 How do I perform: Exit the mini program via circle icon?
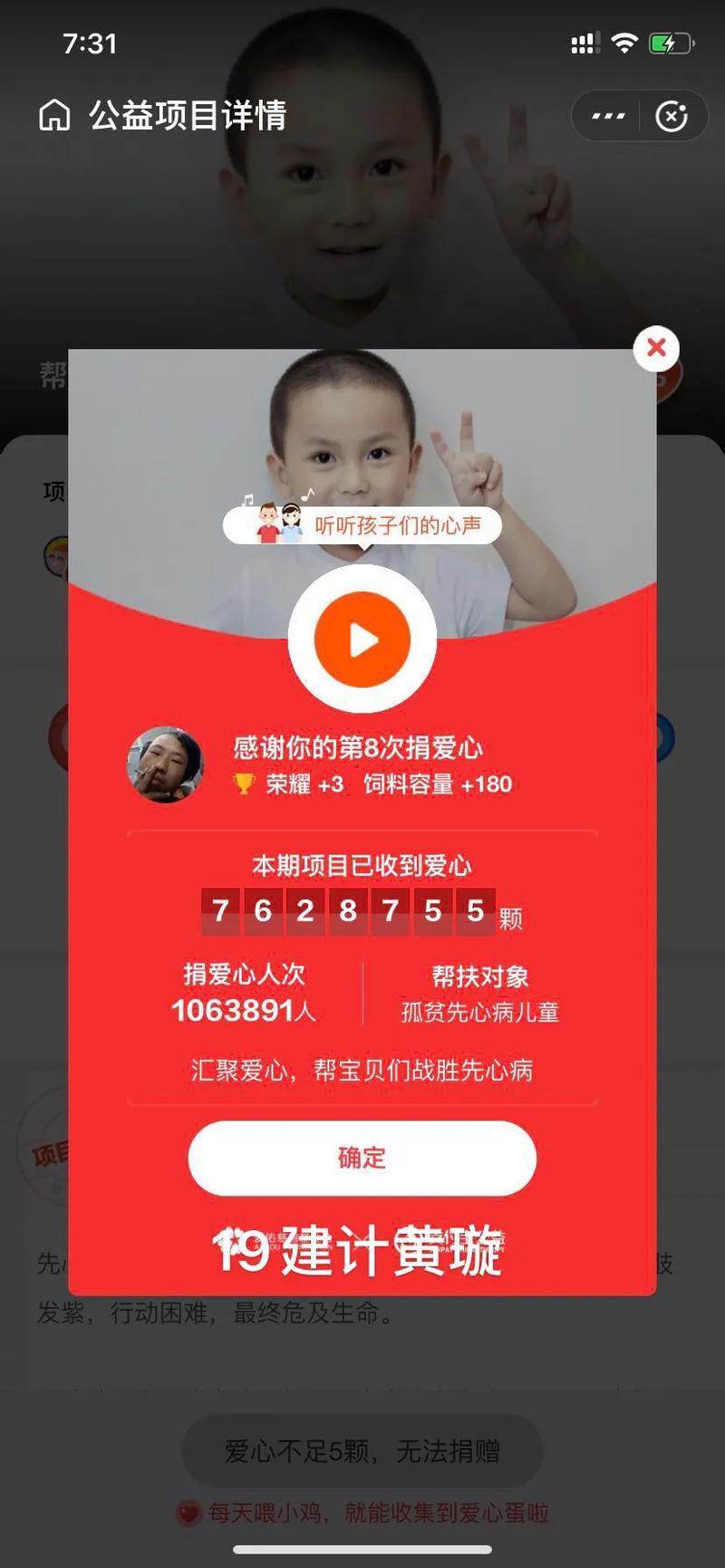tap(672, 116)
